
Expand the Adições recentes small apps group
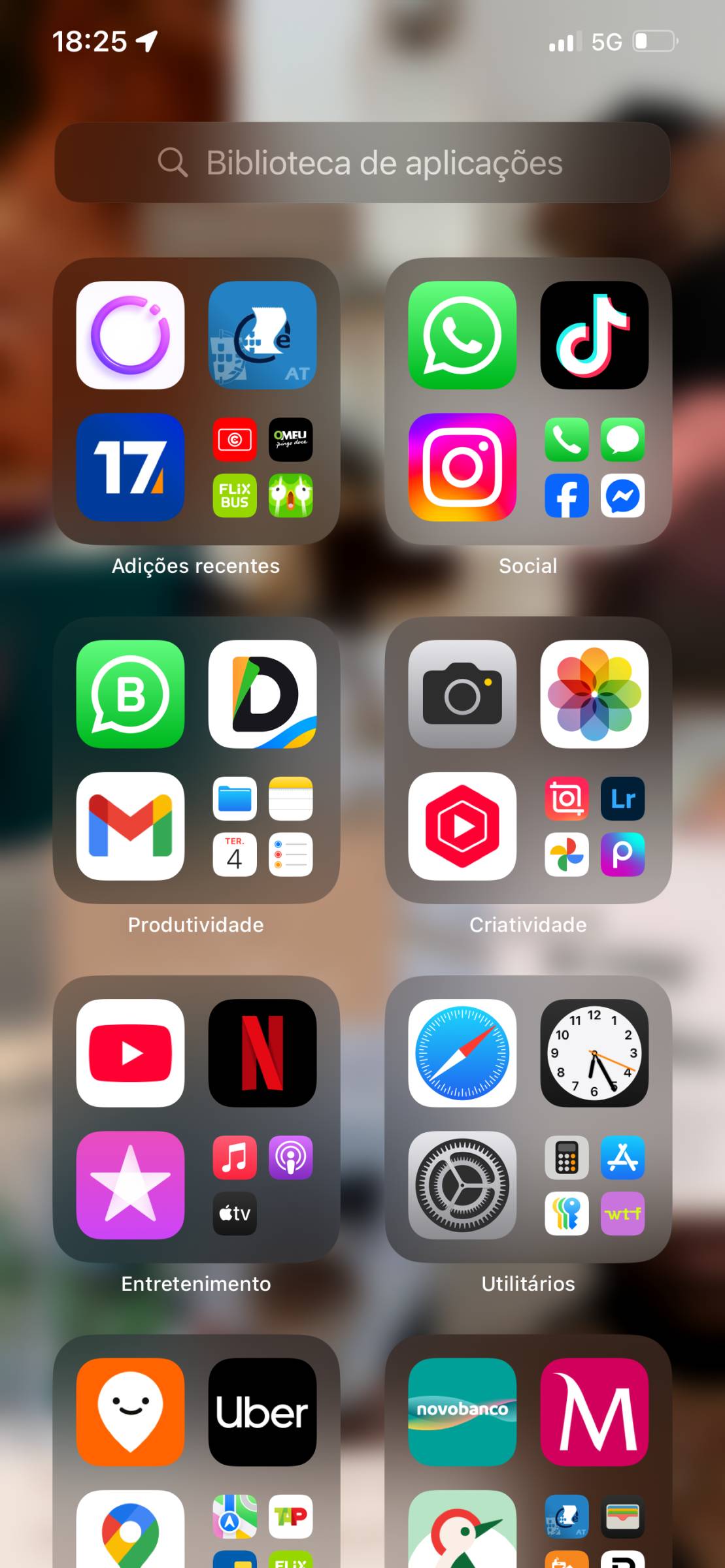(x=262, y=467)
